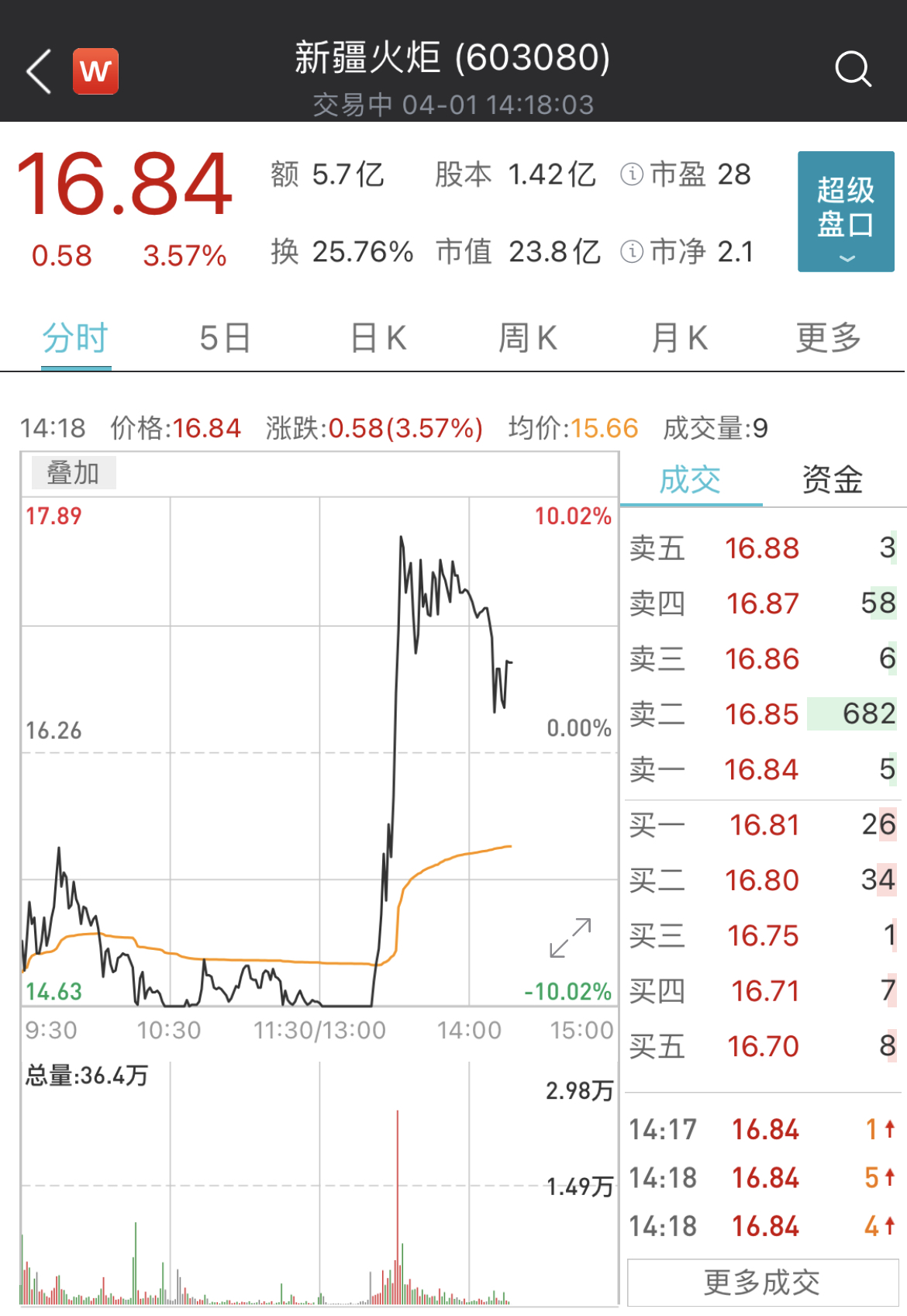Image resolution: width=907 pixels, height=1316 pixels.
Task: Tap the info icon beside 市净
Action: 632,251
